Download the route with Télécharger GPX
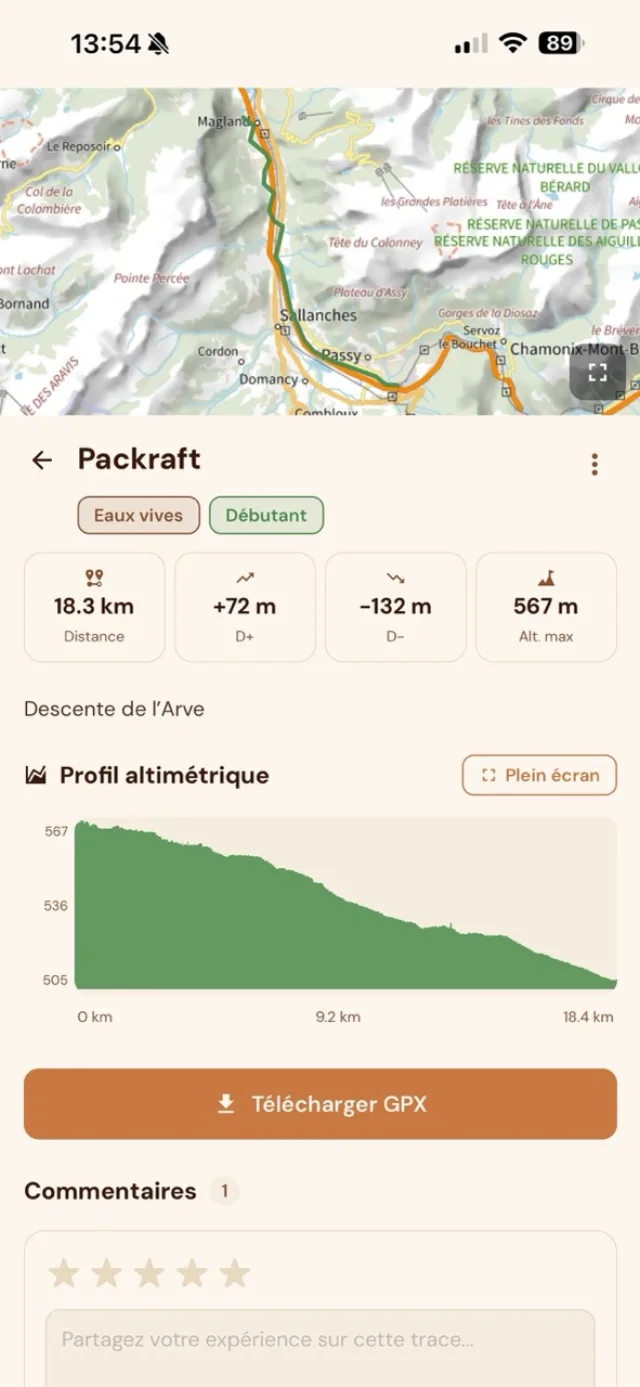This screenshot has width=640, height=1387. tap(320, 1104)
